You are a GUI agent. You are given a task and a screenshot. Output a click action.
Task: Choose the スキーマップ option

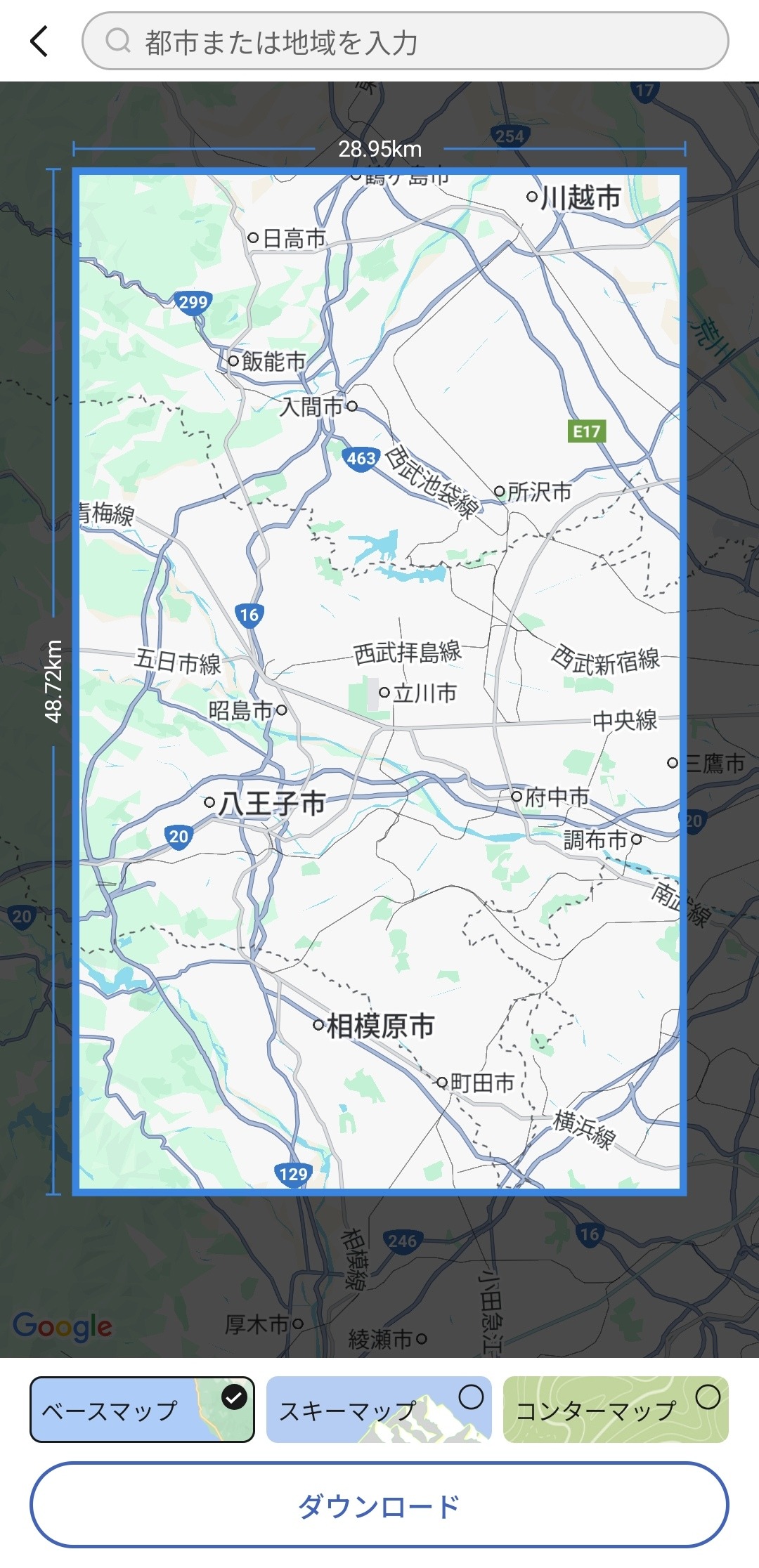(x=379, y=1409)
